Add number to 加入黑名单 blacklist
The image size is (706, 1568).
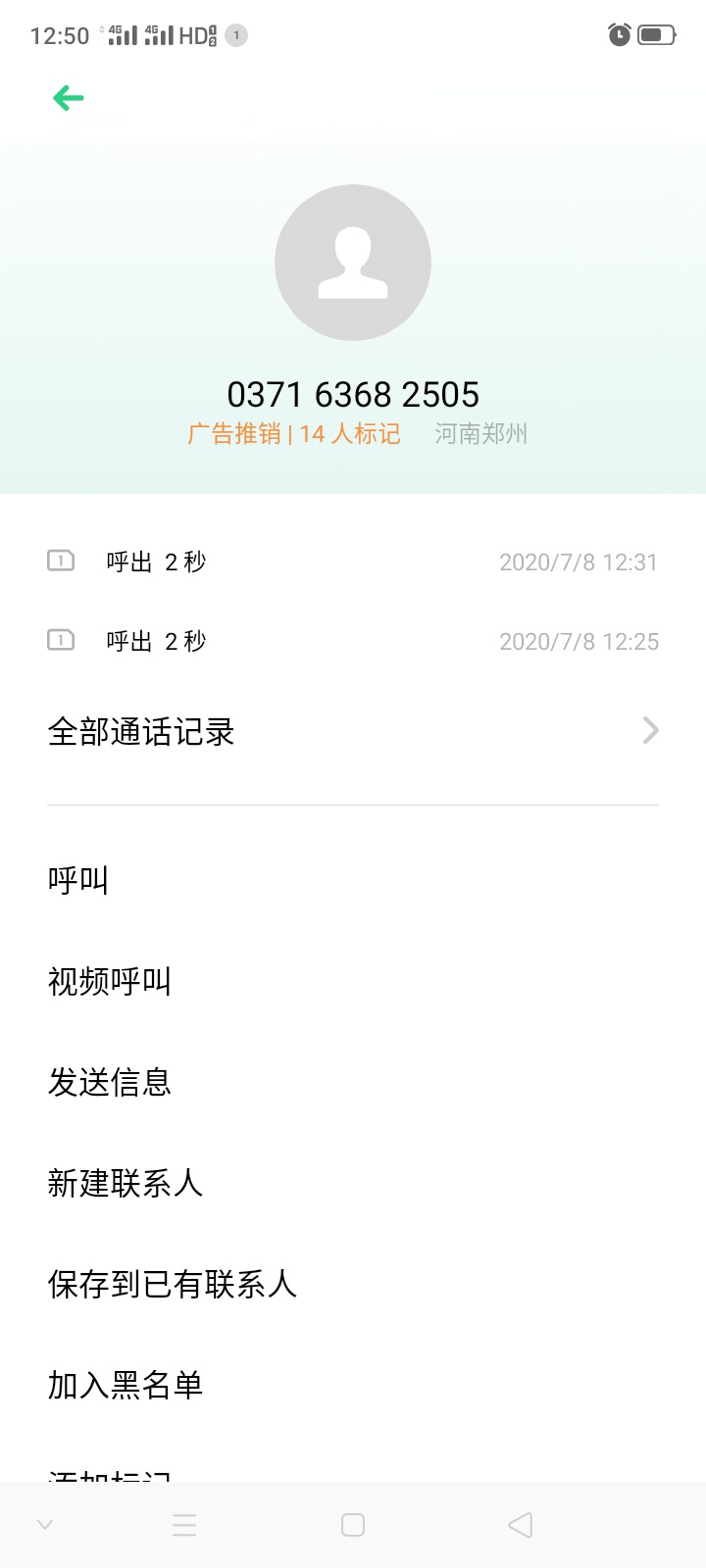click(x=353, y=1385)
